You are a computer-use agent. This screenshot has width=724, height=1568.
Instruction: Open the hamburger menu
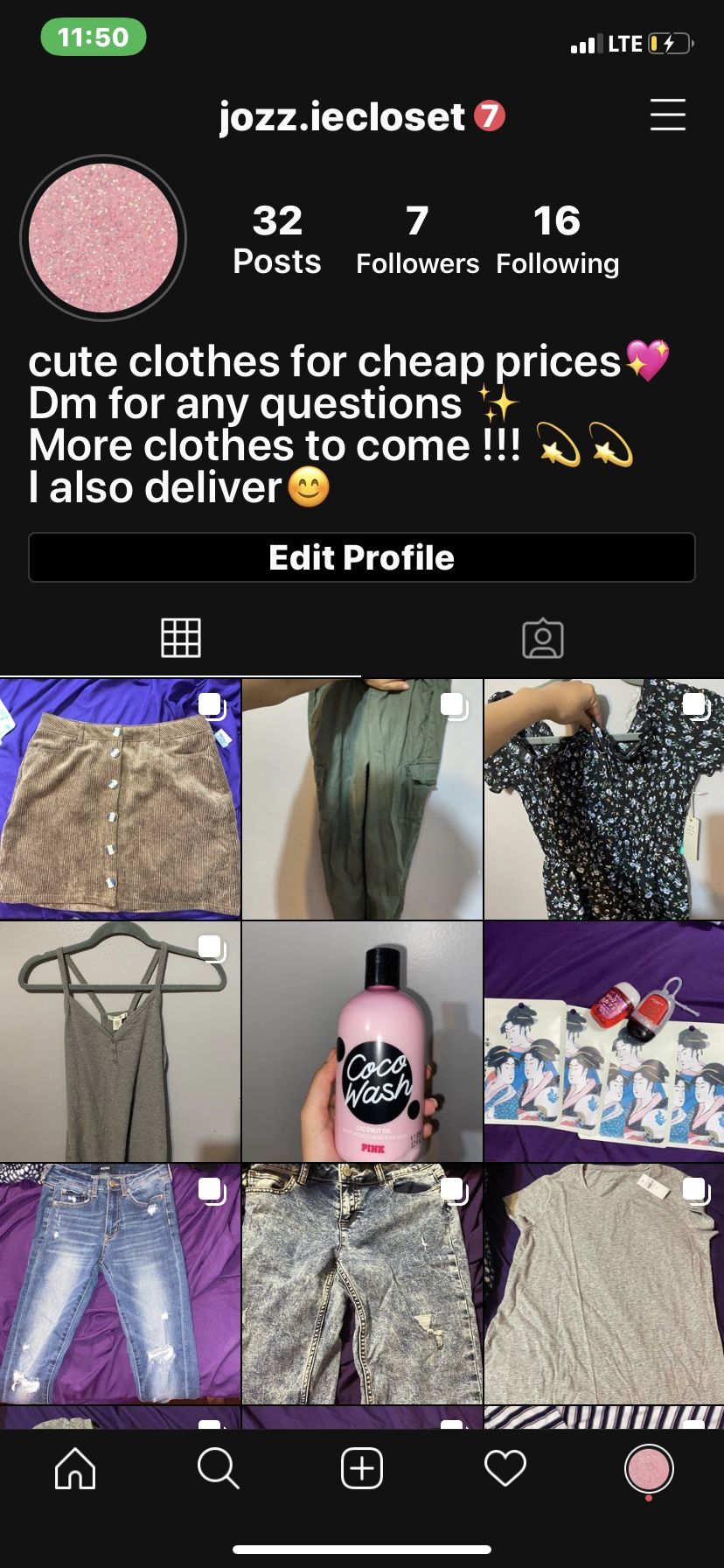[667, 115]
